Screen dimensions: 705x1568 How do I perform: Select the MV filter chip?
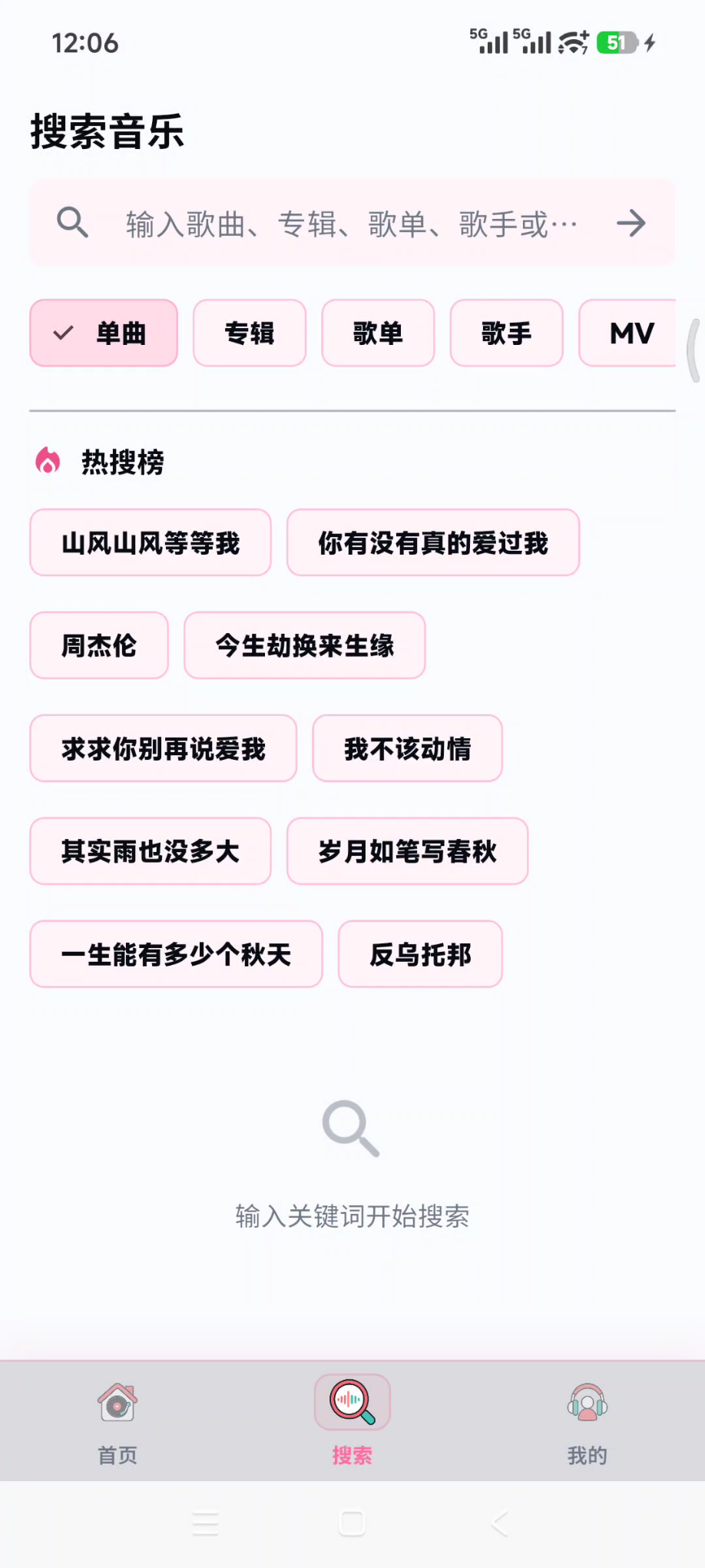pos(628,333)
